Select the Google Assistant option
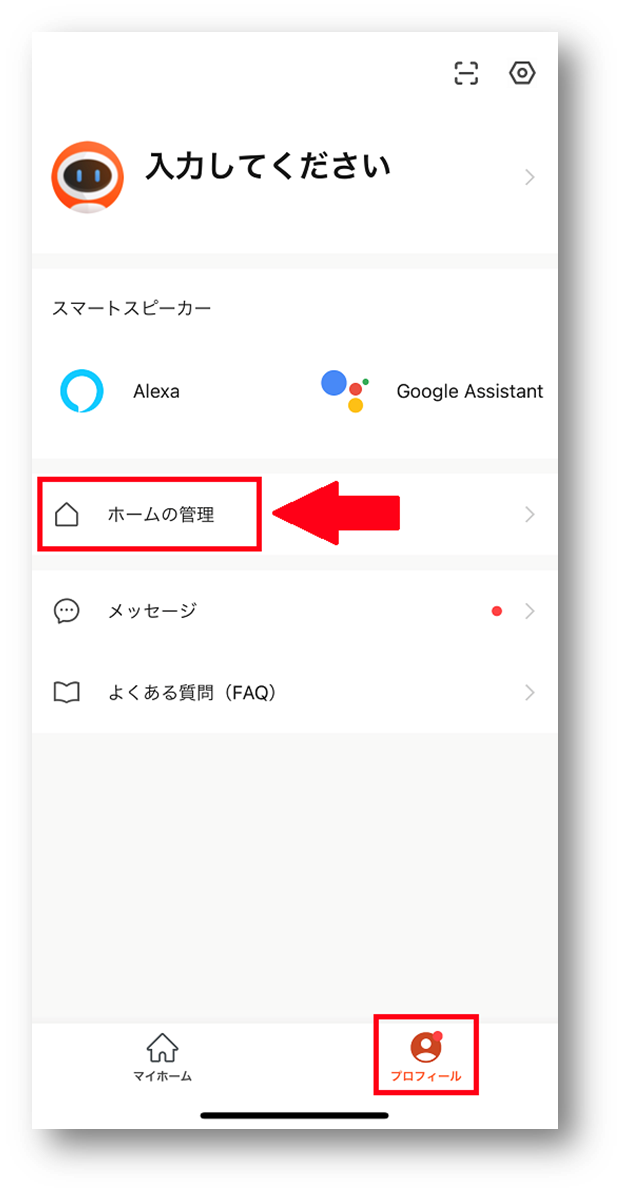The height and width of the screenshot is (1194, 623). pyautogui.click(x=432, y=391)
